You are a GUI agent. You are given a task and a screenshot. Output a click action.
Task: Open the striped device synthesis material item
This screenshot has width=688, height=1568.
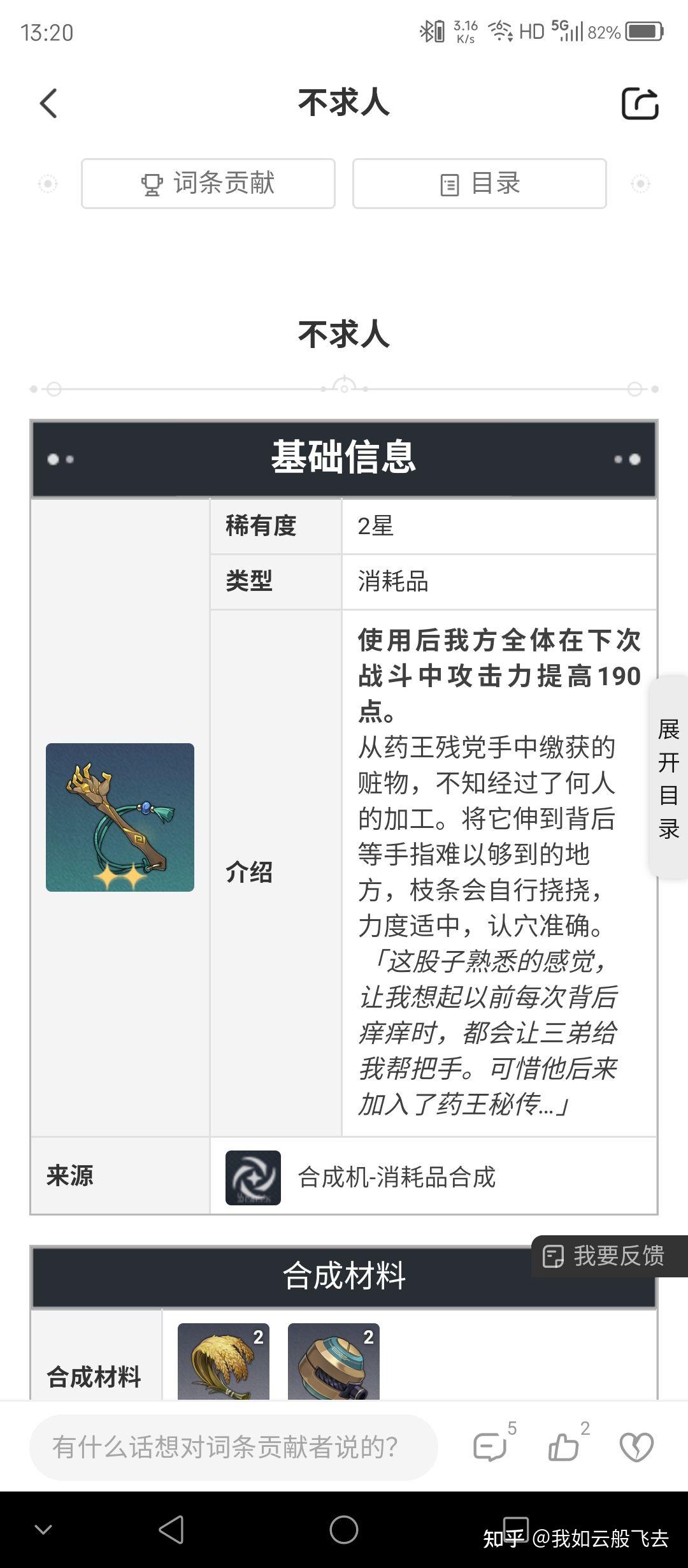click(x=333, y=1360)
